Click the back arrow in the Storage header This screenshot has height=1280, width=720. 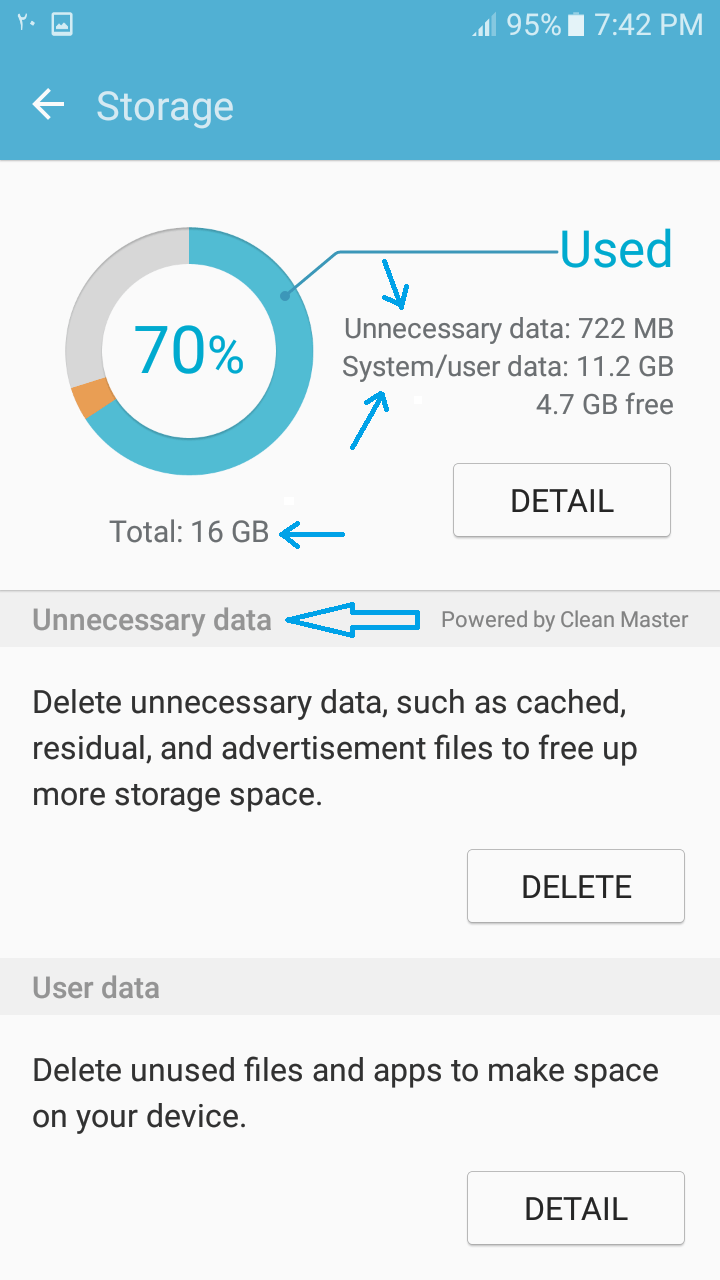point(47,104)
